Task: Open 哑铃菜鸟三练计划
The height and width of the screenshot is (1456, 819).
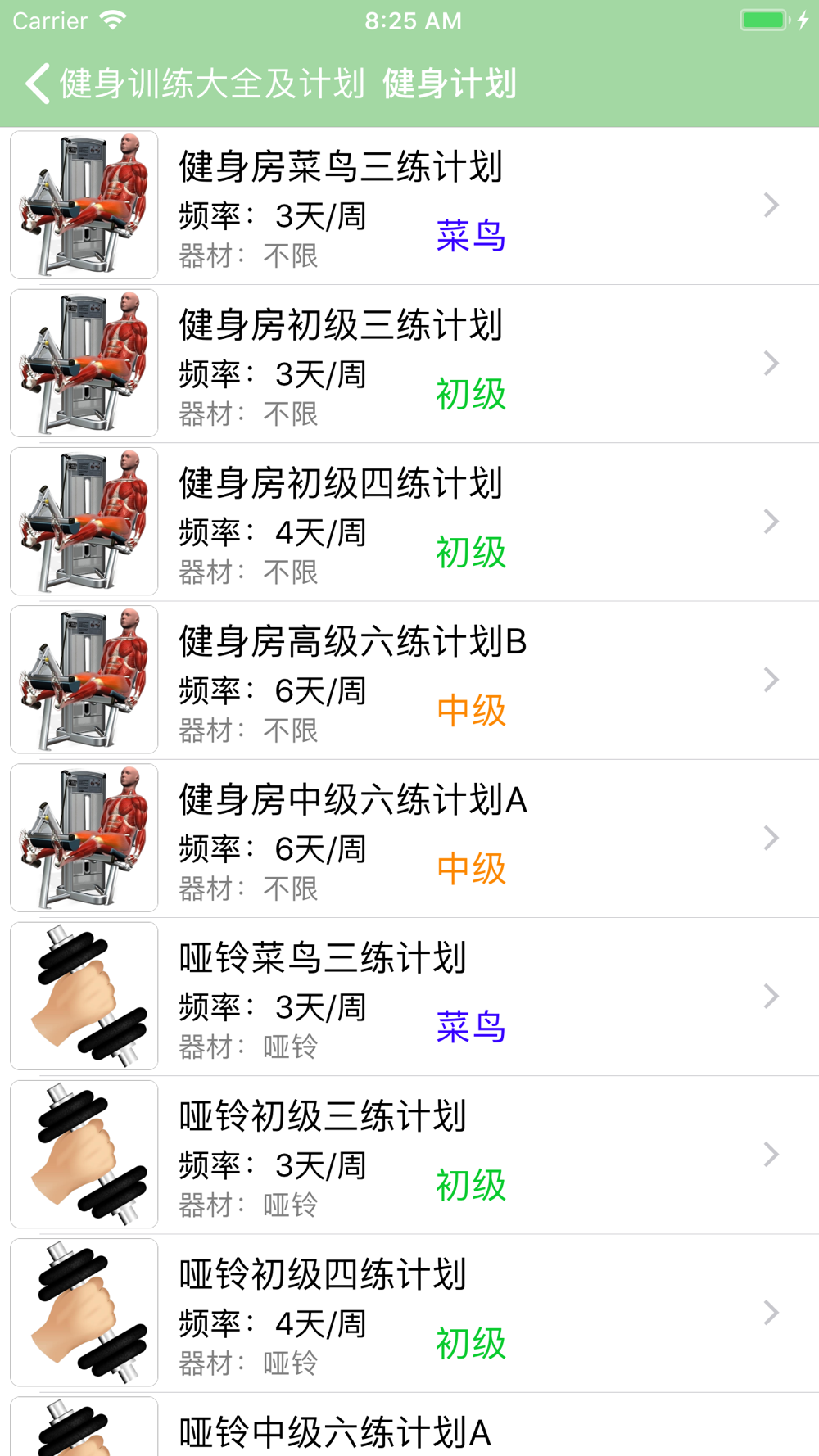Action: [409, 996]
